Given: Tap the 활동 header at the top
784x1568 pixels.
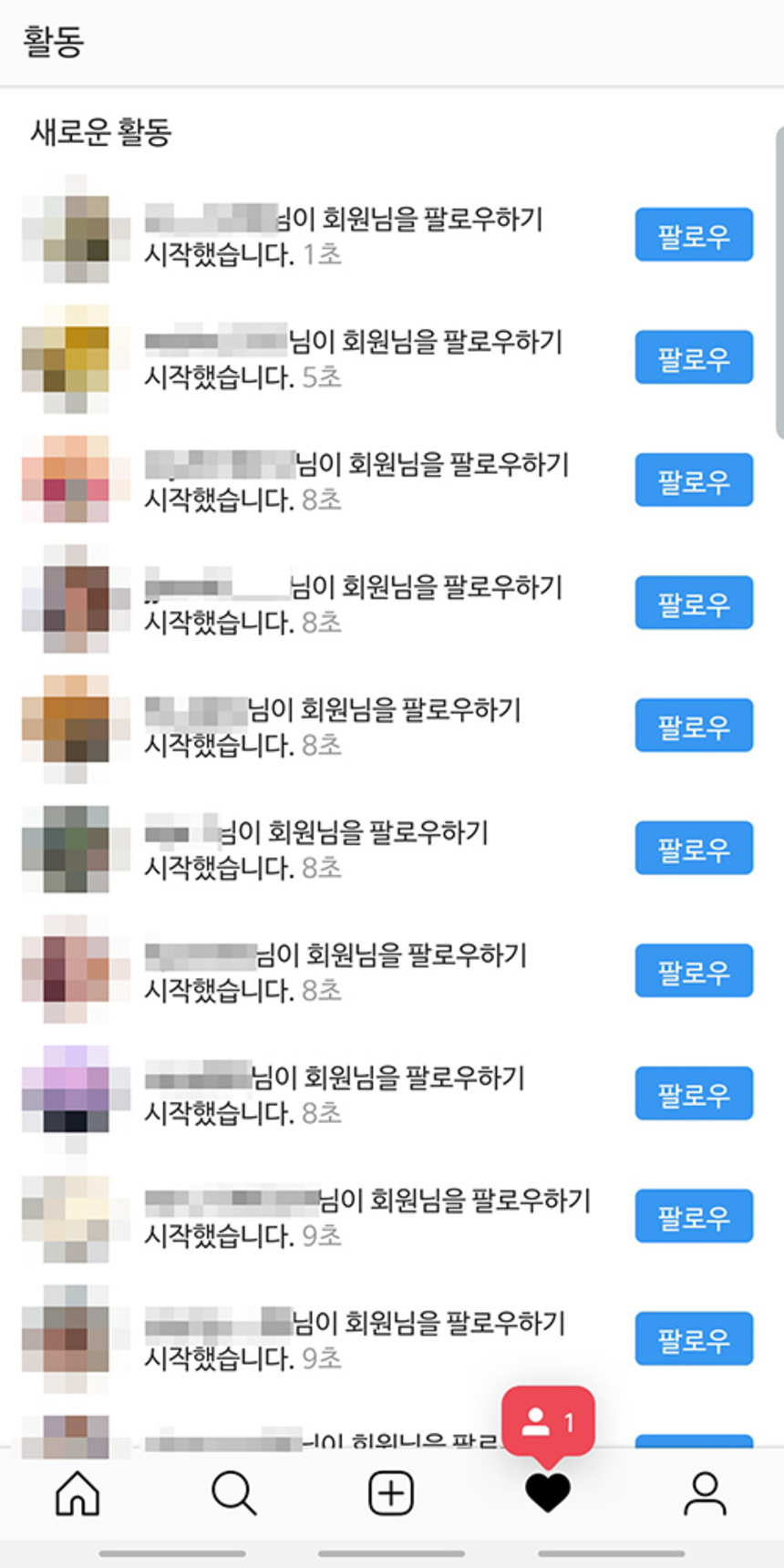Looking at the screenshot, I should click(x=52, y=40).
